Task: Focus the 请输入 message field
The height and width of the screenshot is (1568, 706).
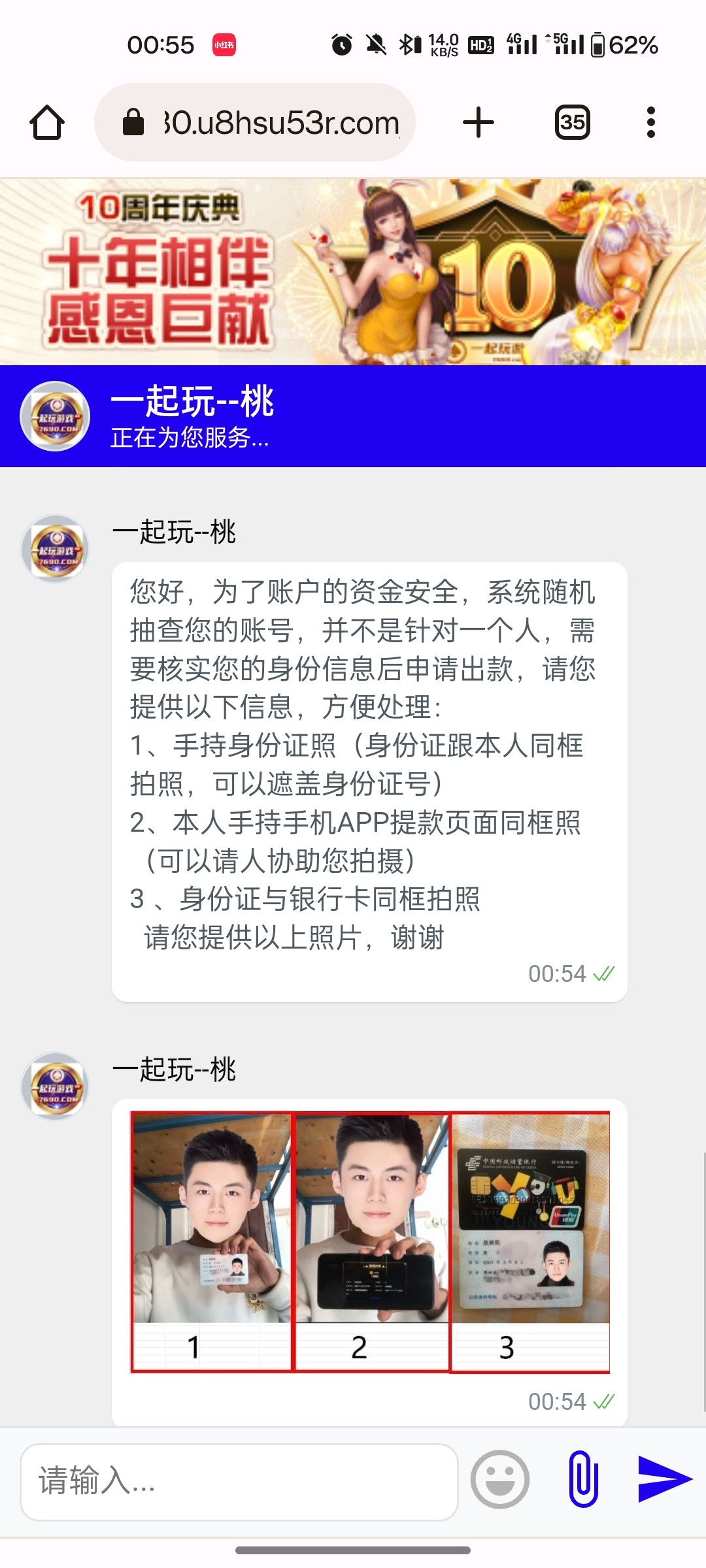Action: tap(239, 1481)
